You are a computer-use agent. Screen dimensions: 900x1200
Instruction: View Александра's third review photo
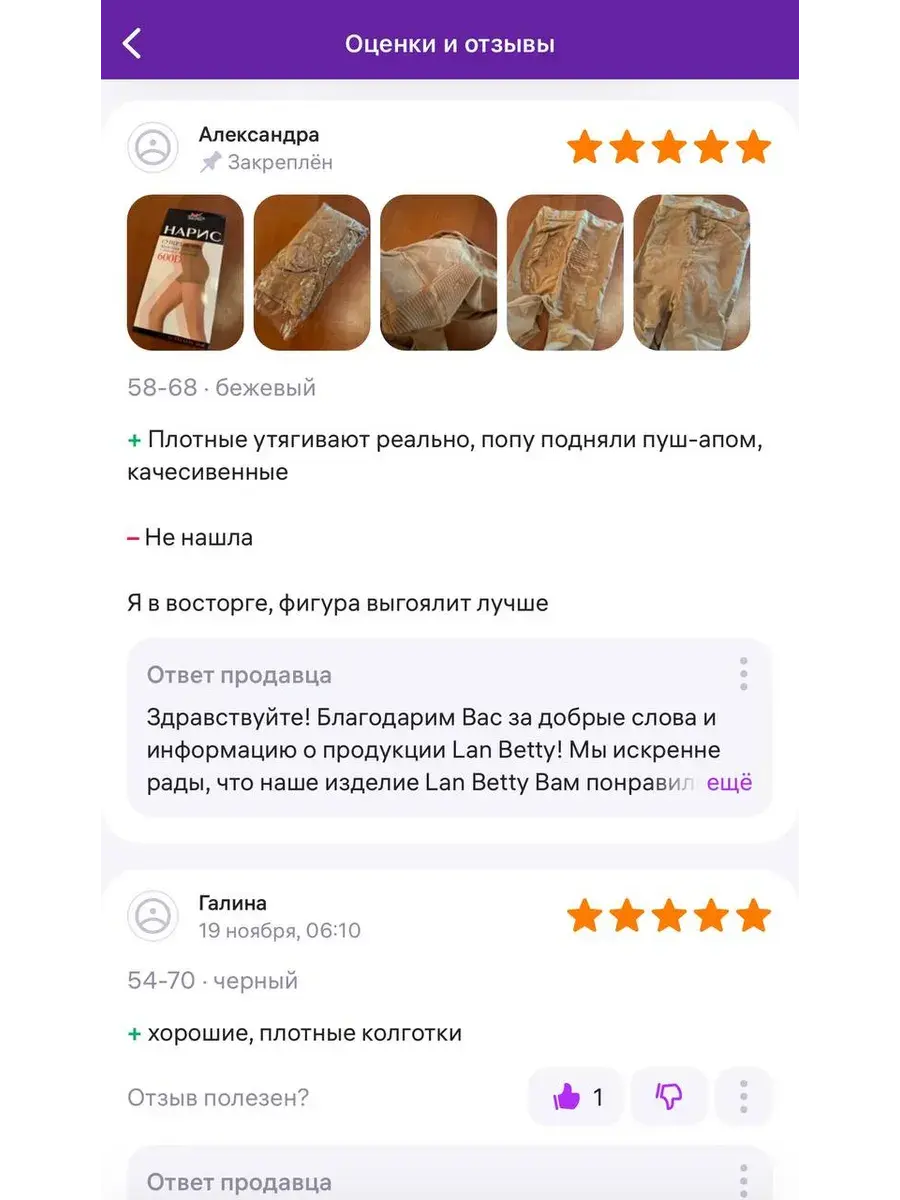pyautogui.click(x=439, y=272)
